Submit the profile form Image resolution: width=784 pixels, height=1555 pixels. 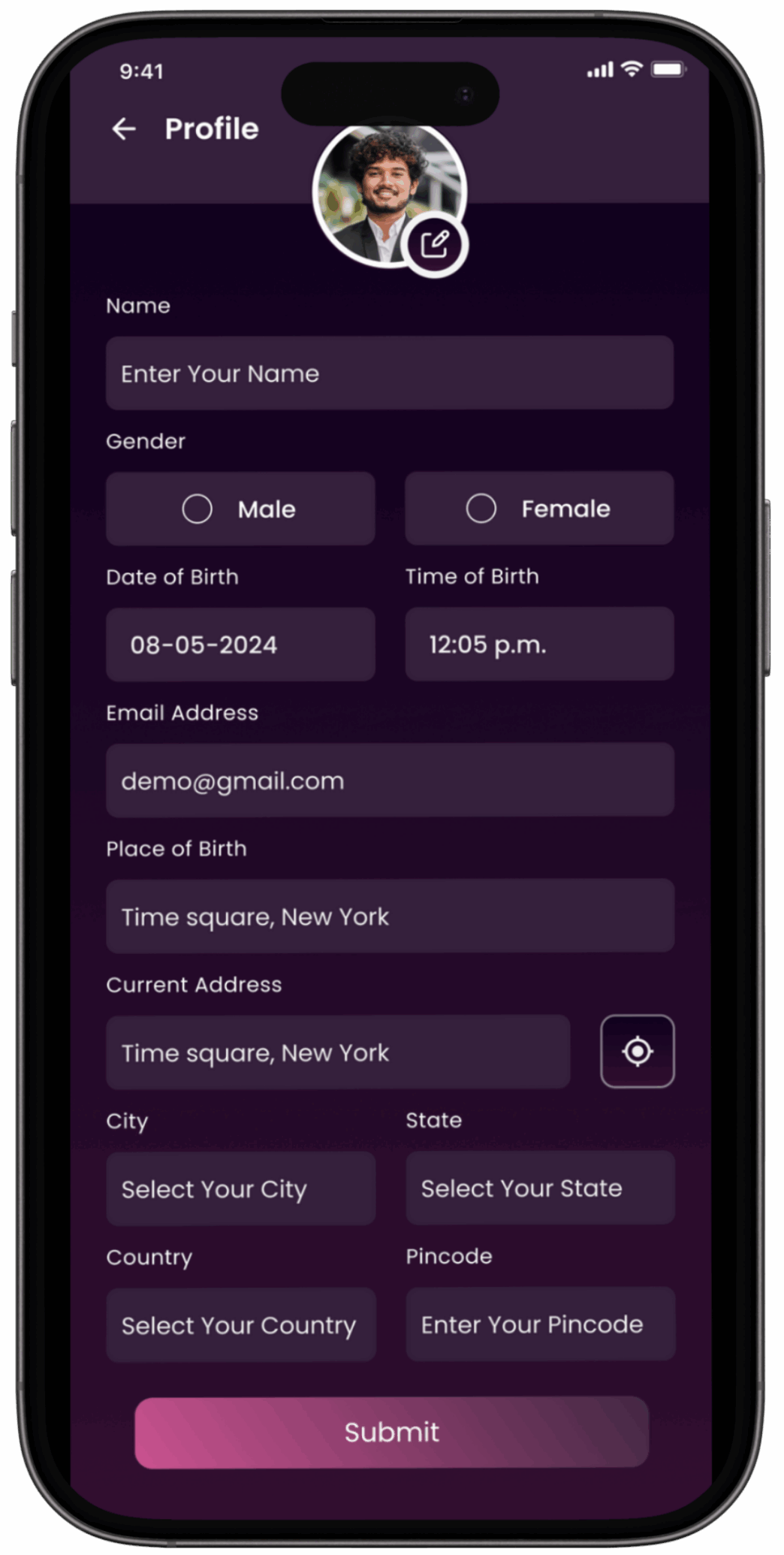[391, 1432]
